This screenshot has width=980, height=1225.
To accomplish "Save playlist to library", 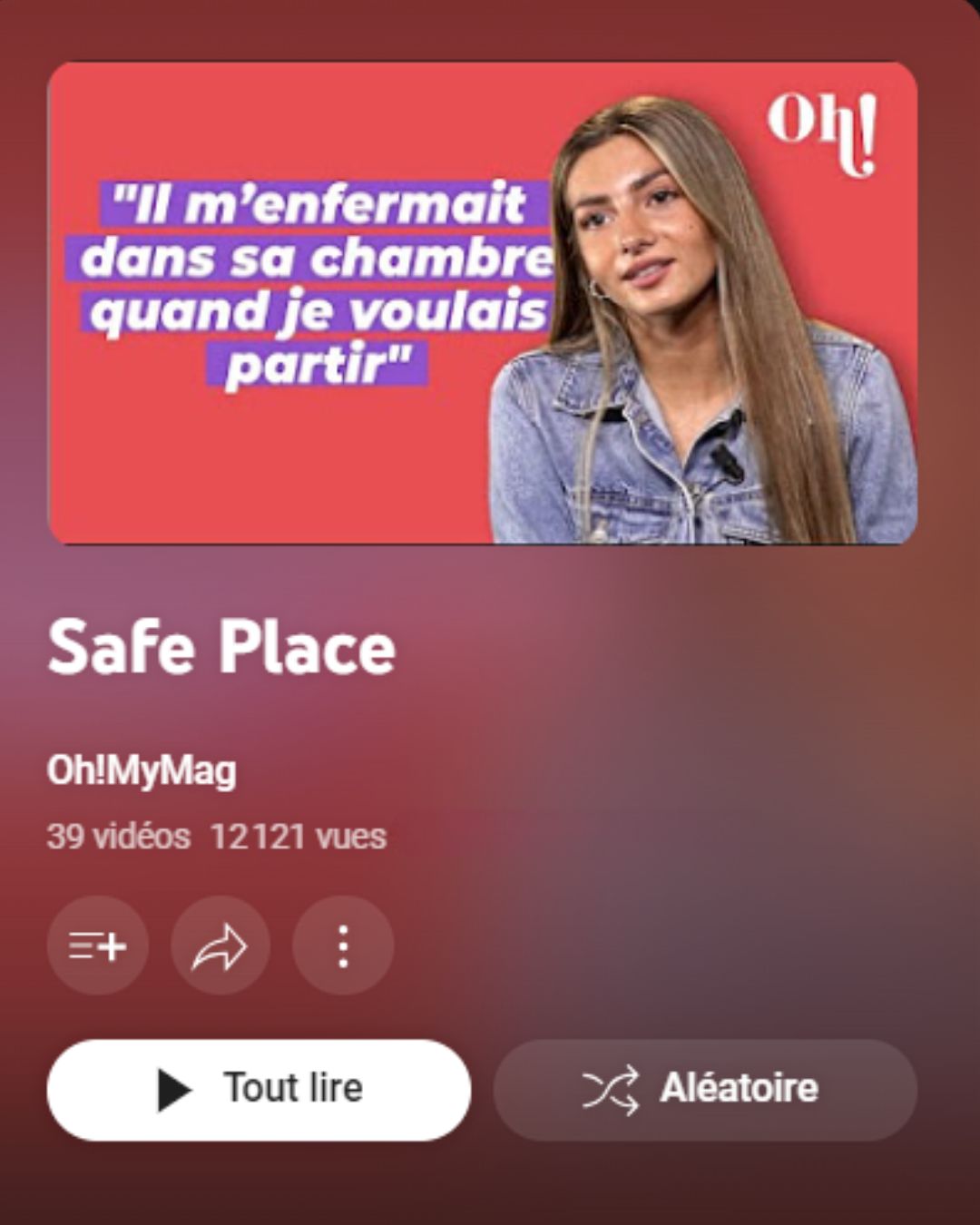I will (97, 946).
